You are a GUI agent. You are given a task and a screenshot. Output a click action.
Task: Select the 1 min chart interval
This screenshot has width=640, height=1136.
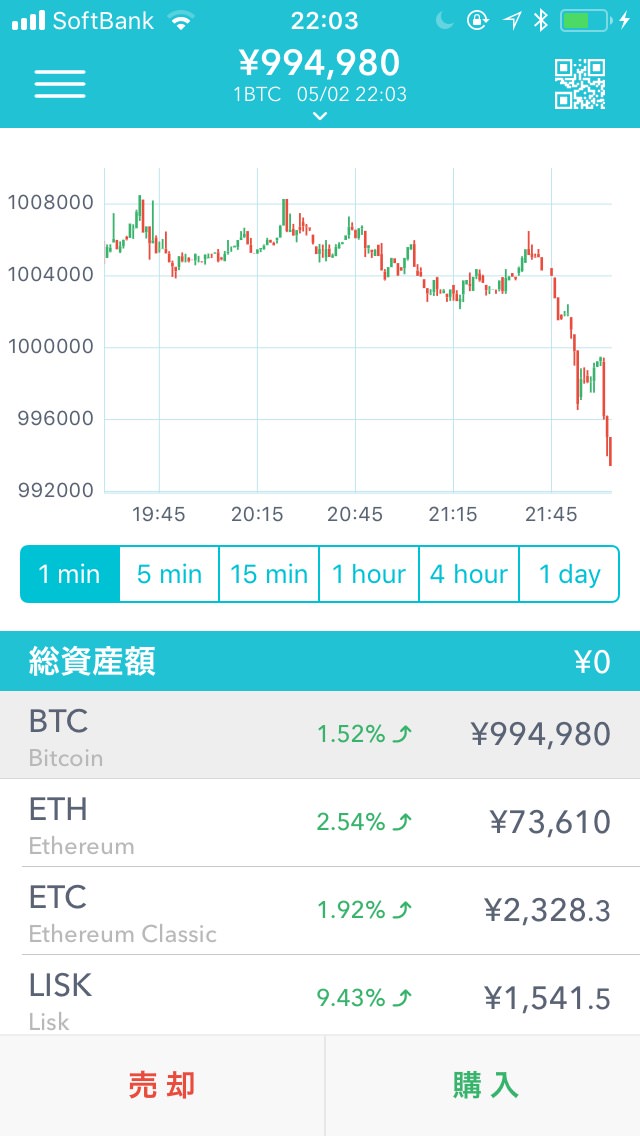click(x=70, y=574)
